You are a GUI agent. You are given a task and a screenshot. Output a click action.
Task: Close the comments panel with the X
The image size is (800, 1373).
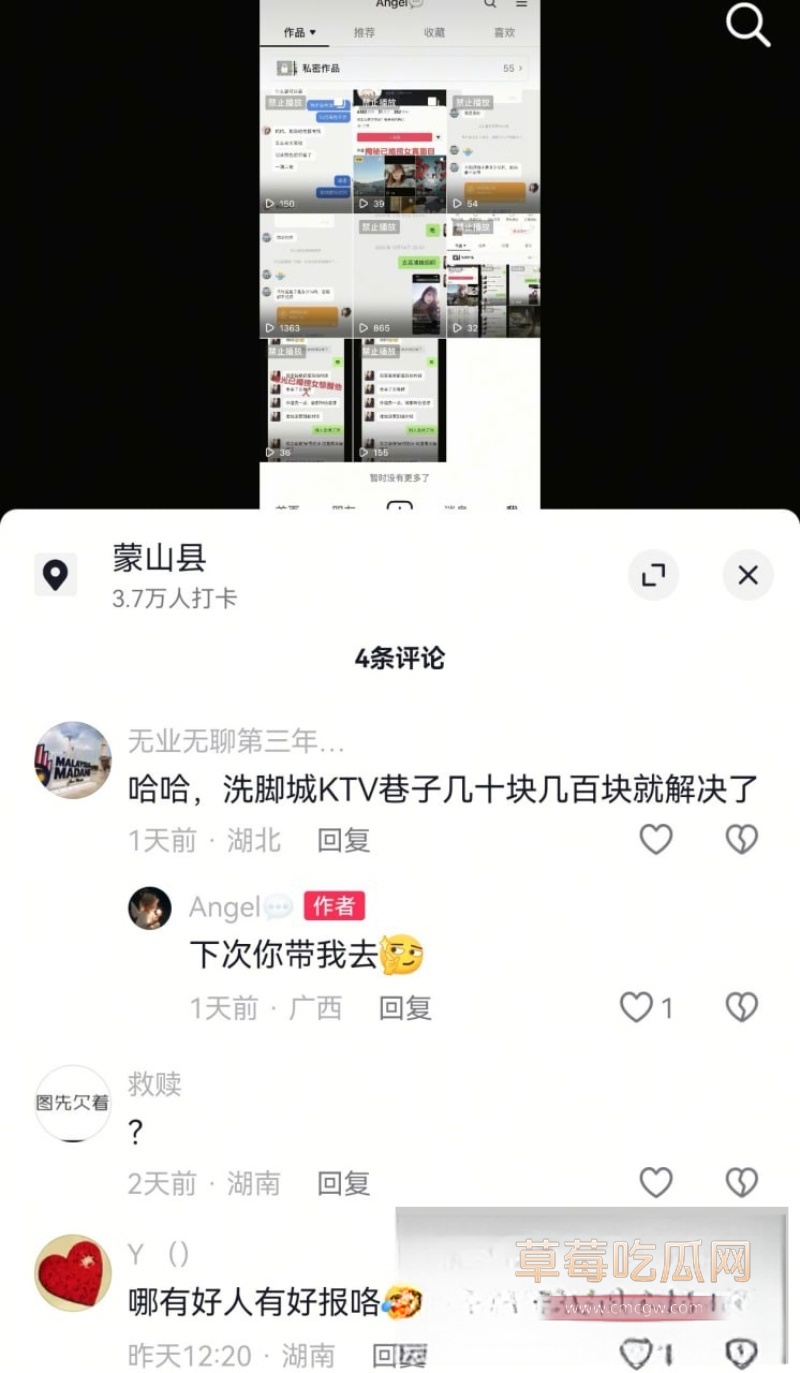pyautogui.click(x=747, y=575)
